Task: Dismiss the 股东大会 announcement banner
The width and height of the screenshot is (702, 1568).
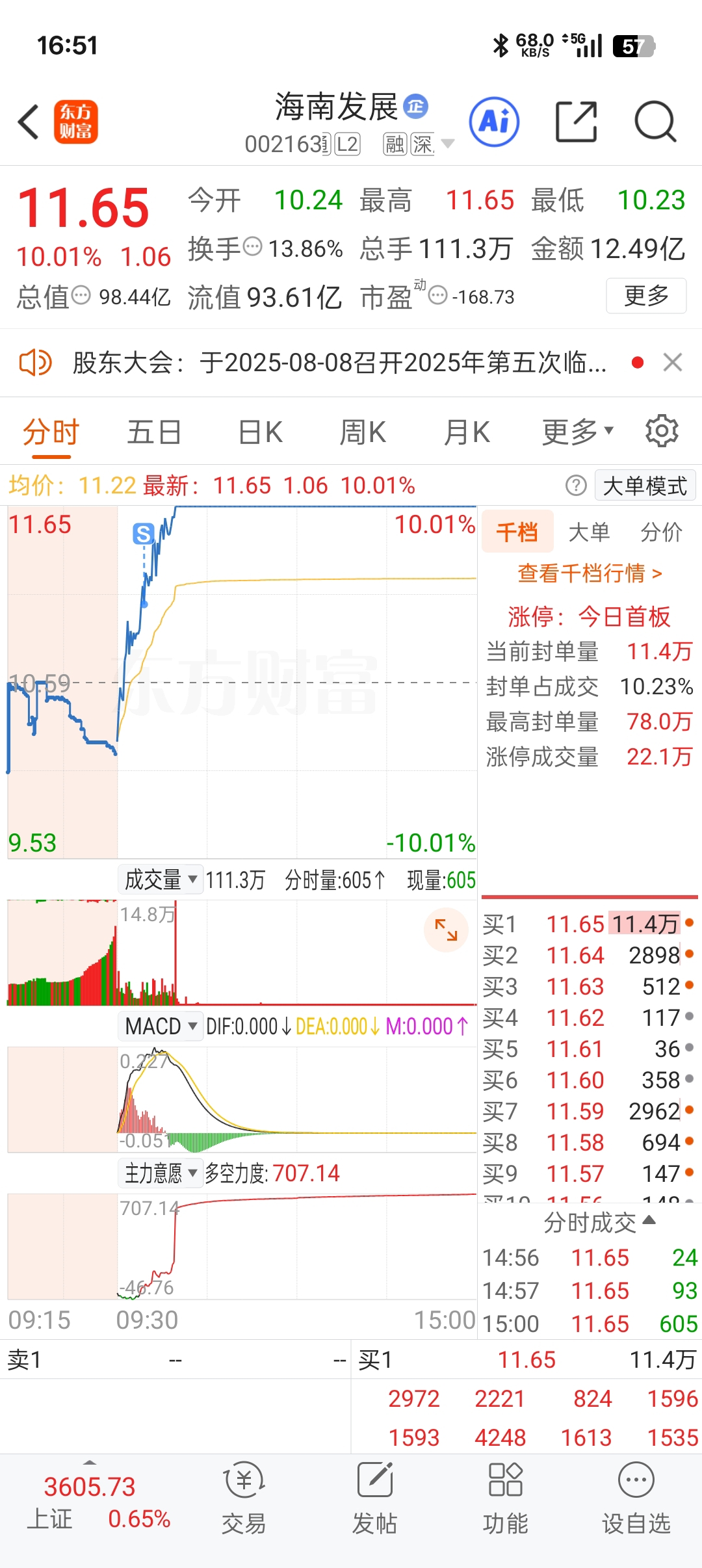Action: [673, 362]
